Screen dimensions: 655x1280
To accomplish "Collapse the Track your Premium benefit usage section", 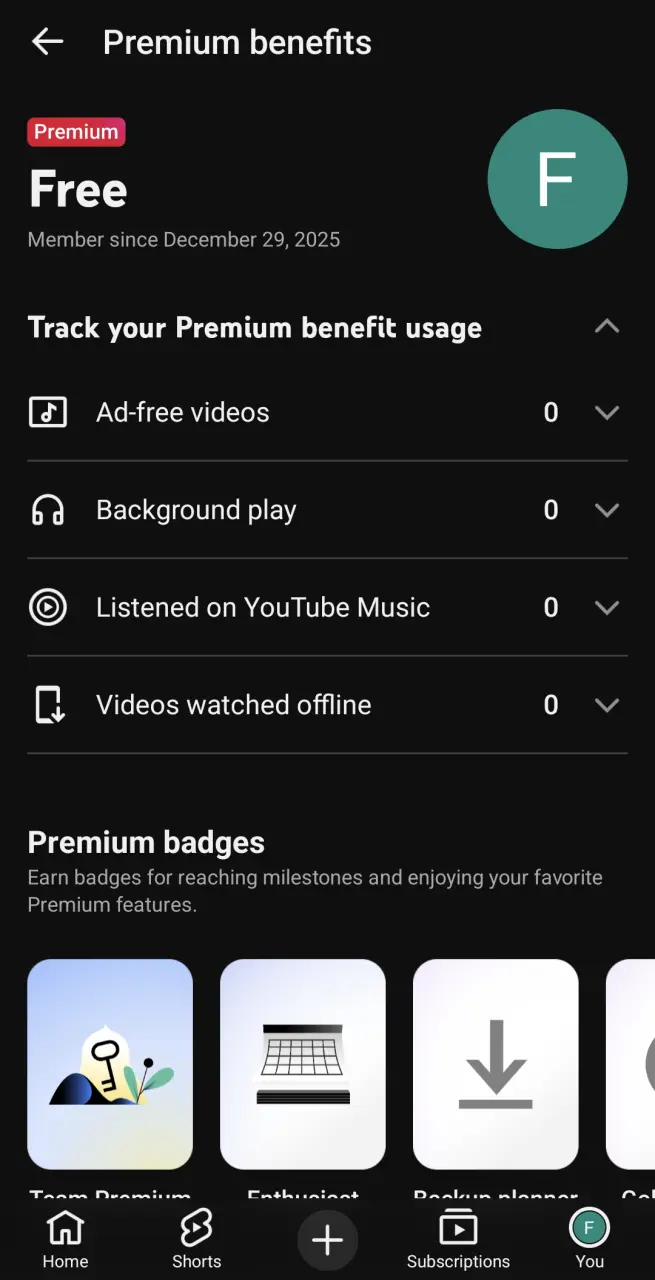I will coord(607,327).
